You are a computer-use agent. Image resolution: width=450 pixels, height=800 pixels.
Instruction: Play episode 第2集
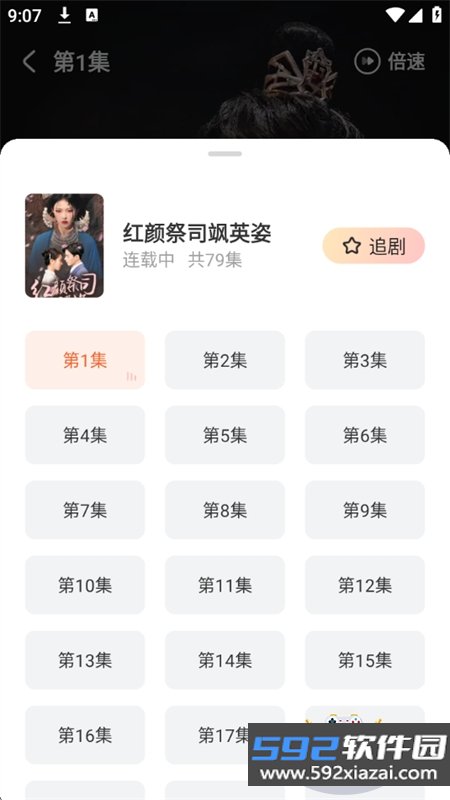[224, 360]
